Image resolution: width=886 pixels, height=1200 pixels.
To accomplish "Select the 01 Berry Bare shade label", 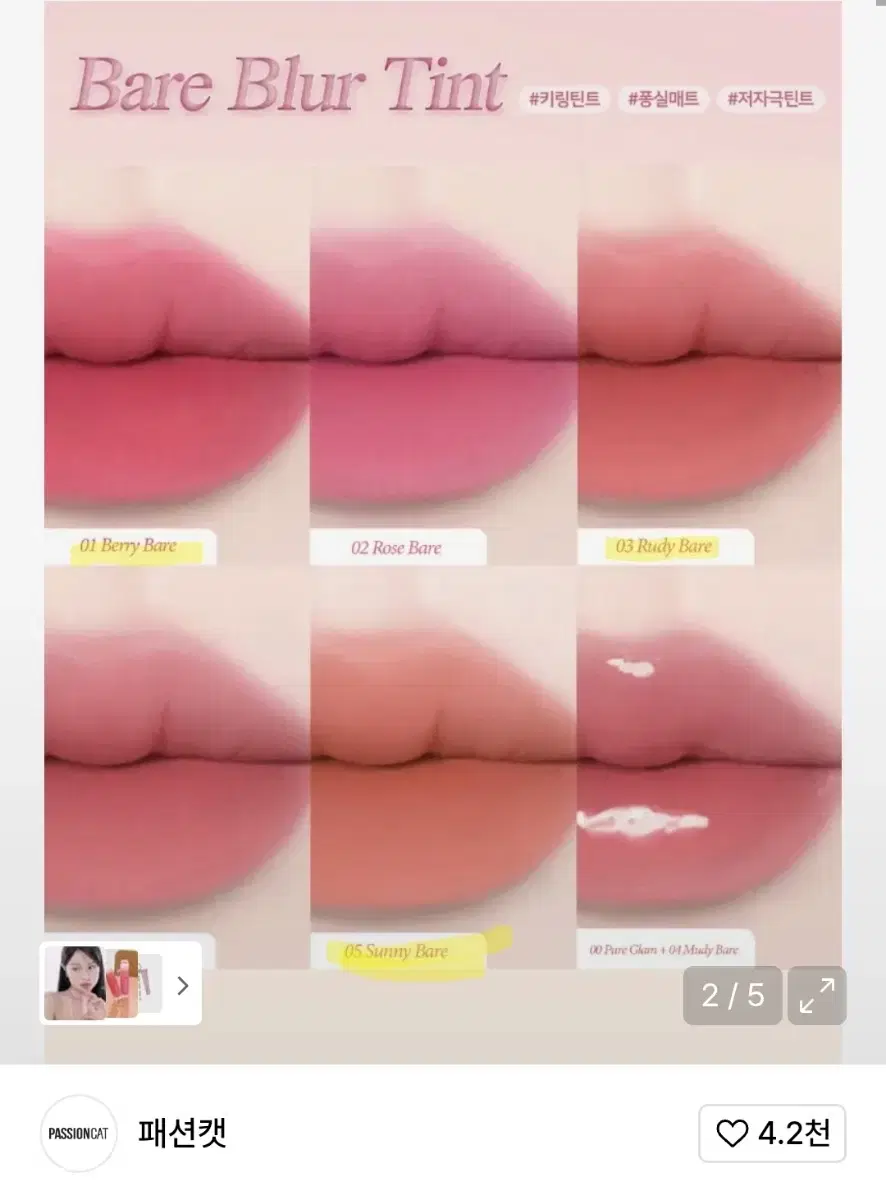I will point(129,547).
